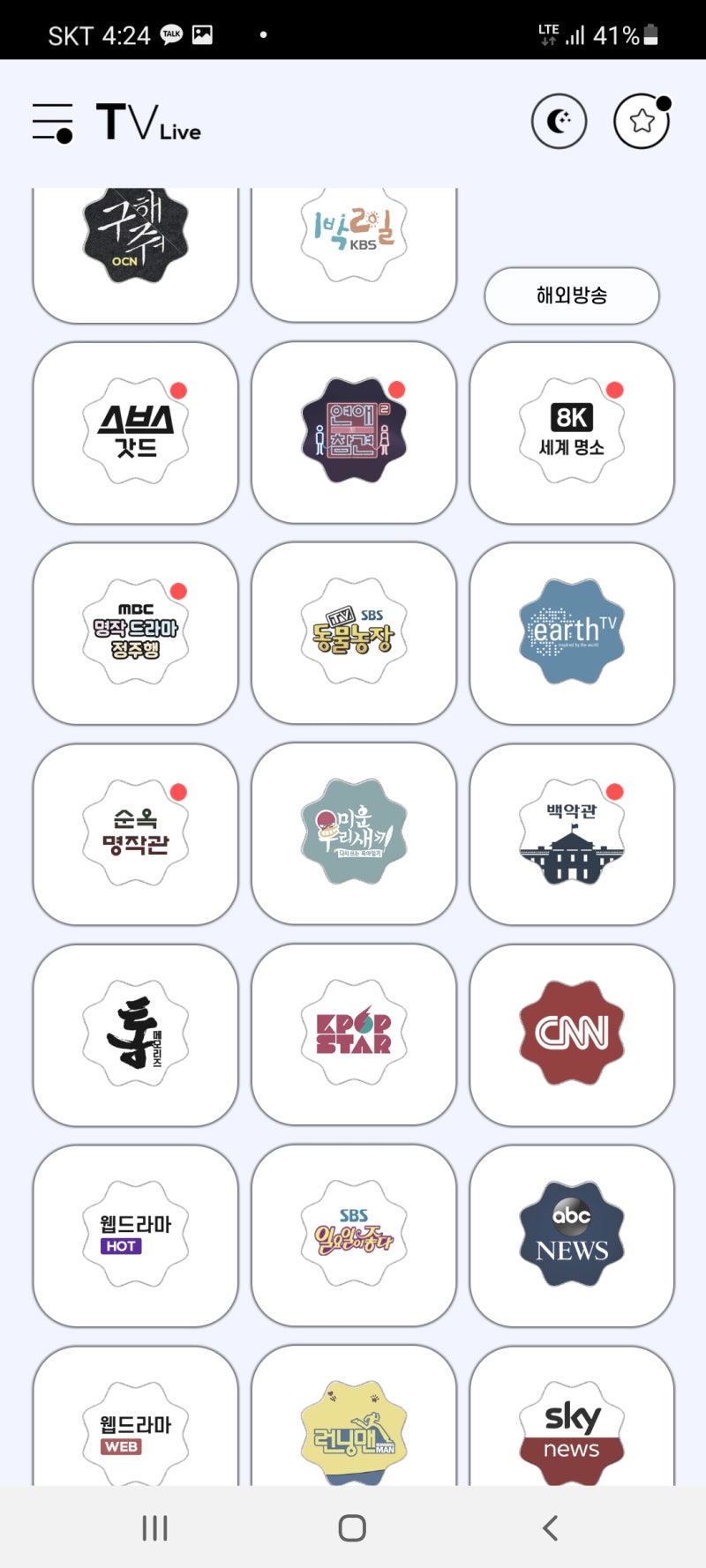Select the SBS 동물농장 channel
This screenshot has width=706, height=1568.
coord(353,631)
